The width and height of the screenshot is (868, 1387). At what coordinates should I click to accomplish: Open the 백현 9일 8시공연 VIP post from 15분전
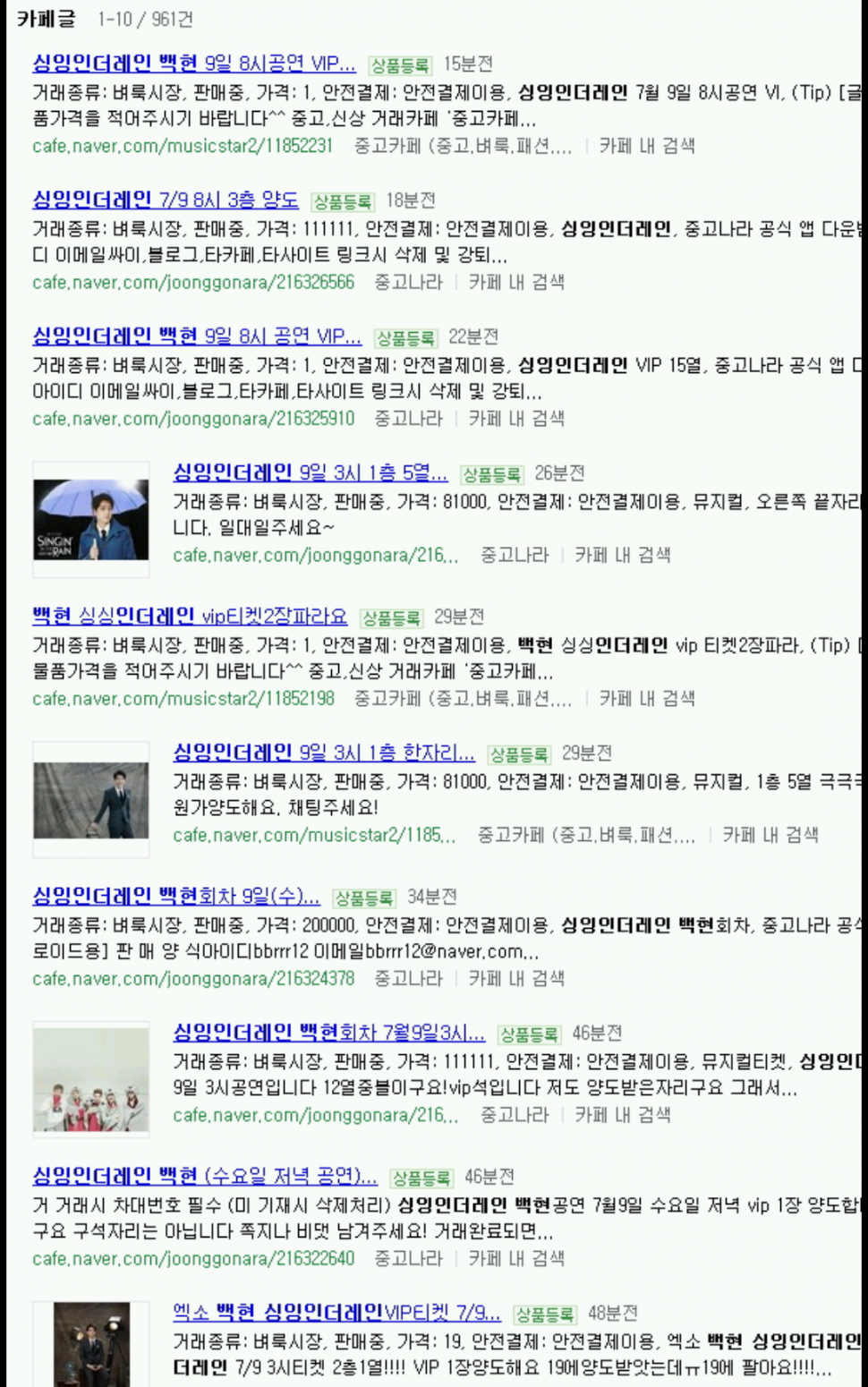pyautogui.click(x=193, y=64)
